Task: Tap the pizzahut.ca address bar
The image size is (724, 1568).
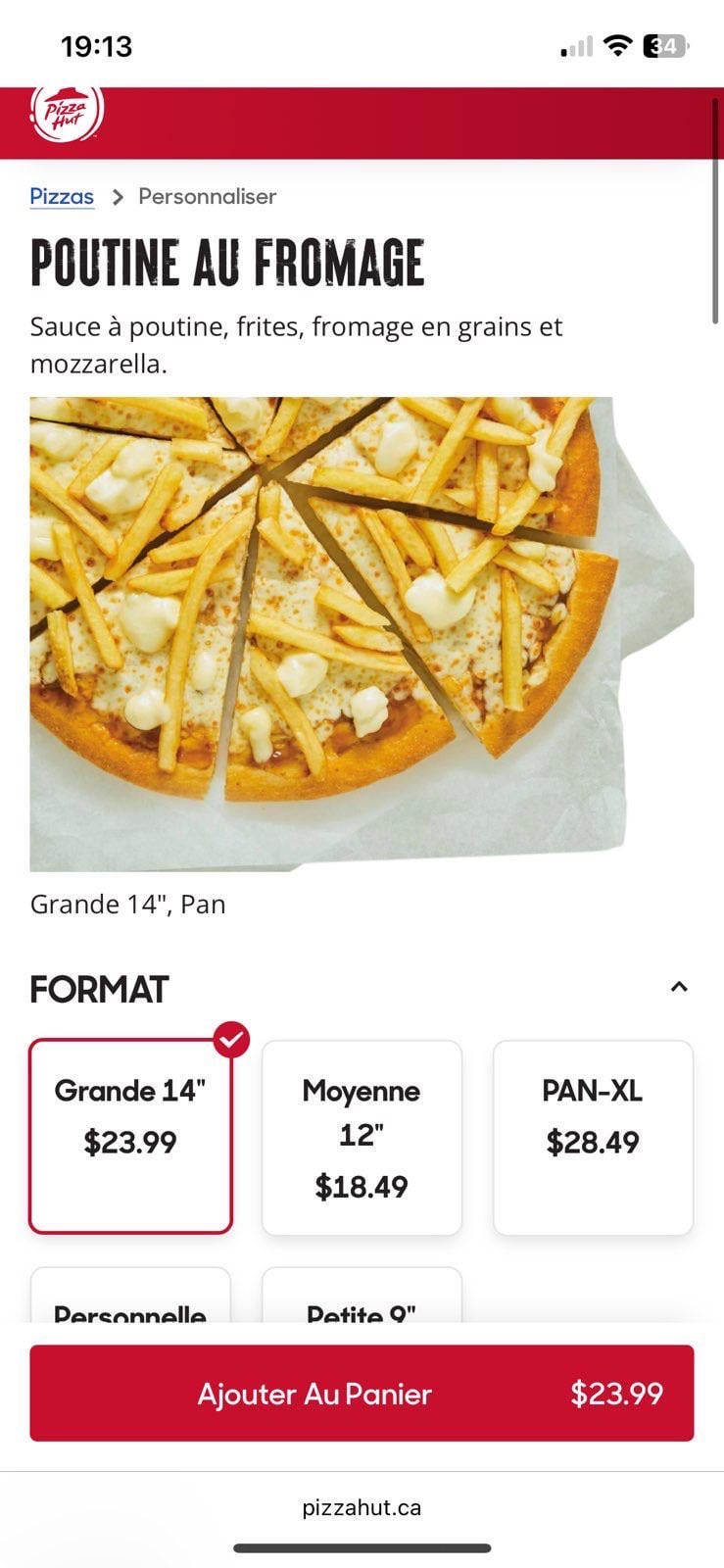Action: pyautogui.click(x=362, y=1507)
